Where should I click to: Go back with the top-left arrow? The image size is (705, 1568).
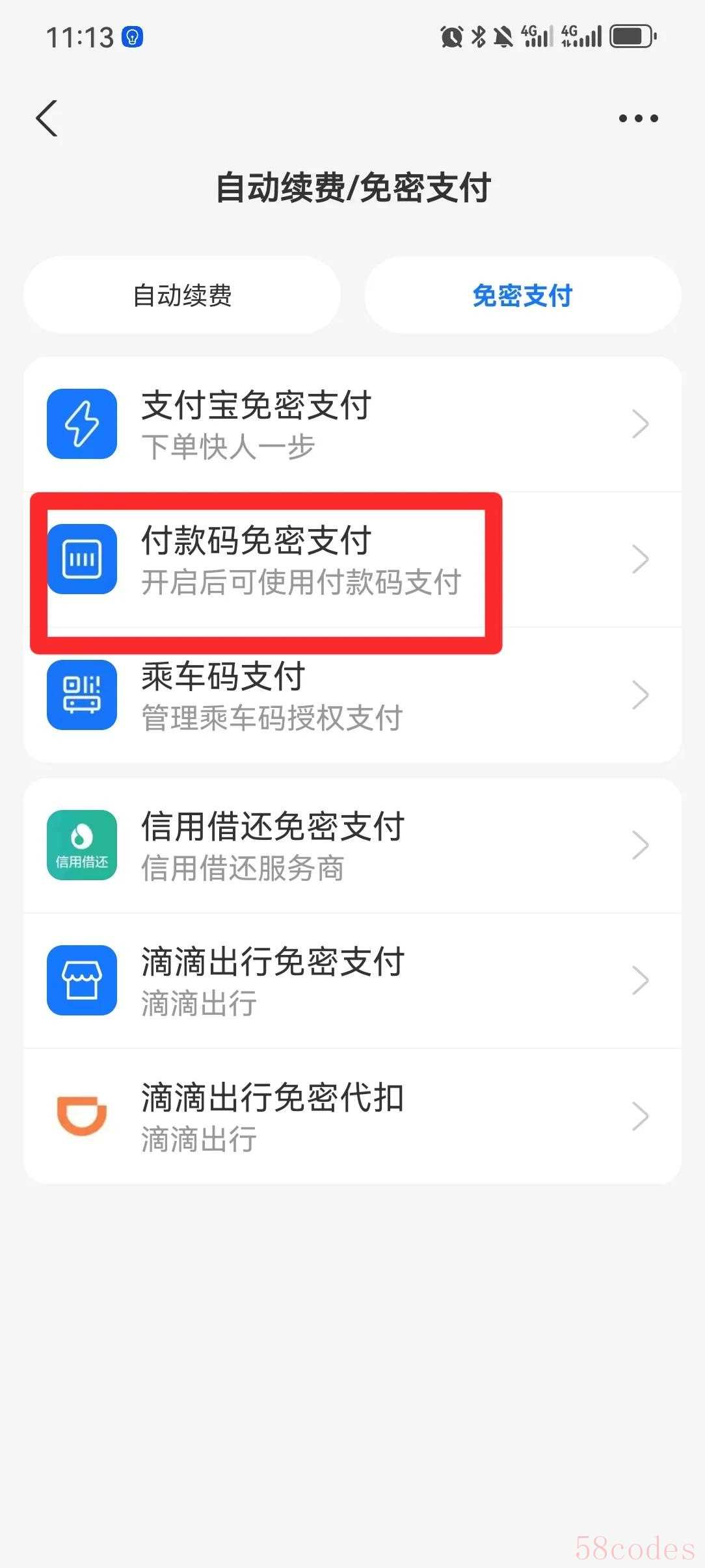[x=47, y=118]
